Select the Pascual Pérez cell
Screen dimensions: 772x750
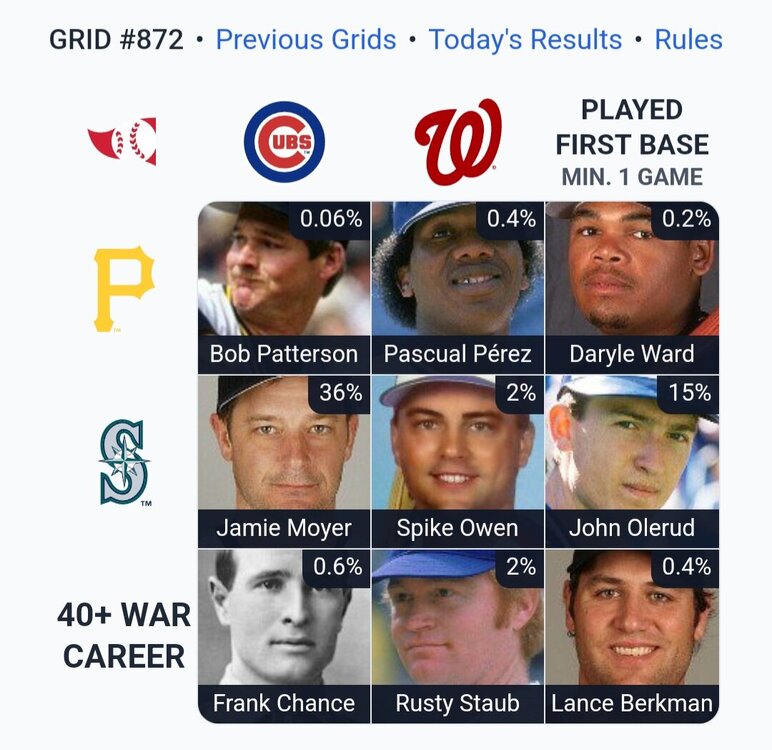[458, 288]
